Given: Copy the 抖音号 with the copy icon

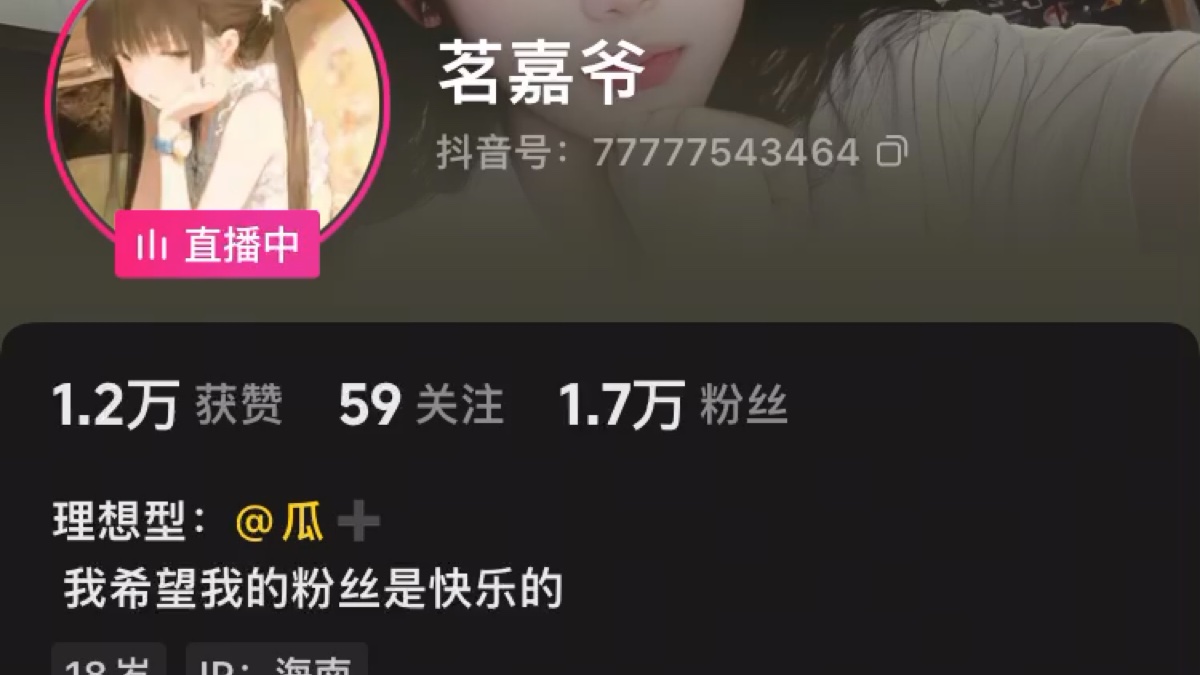Looking at the screenshot, I should point(891,153).
